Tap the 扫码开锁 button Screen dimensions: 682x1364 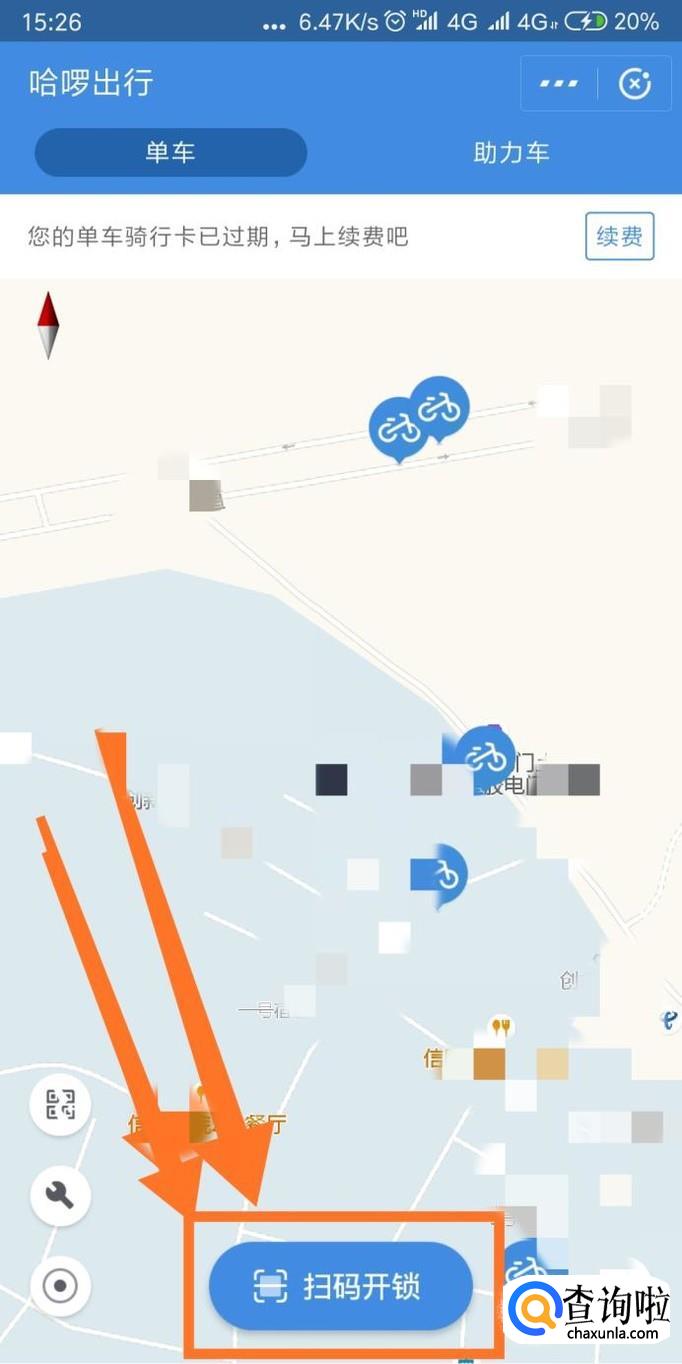pyautogui.click(x=340, y=1286)
